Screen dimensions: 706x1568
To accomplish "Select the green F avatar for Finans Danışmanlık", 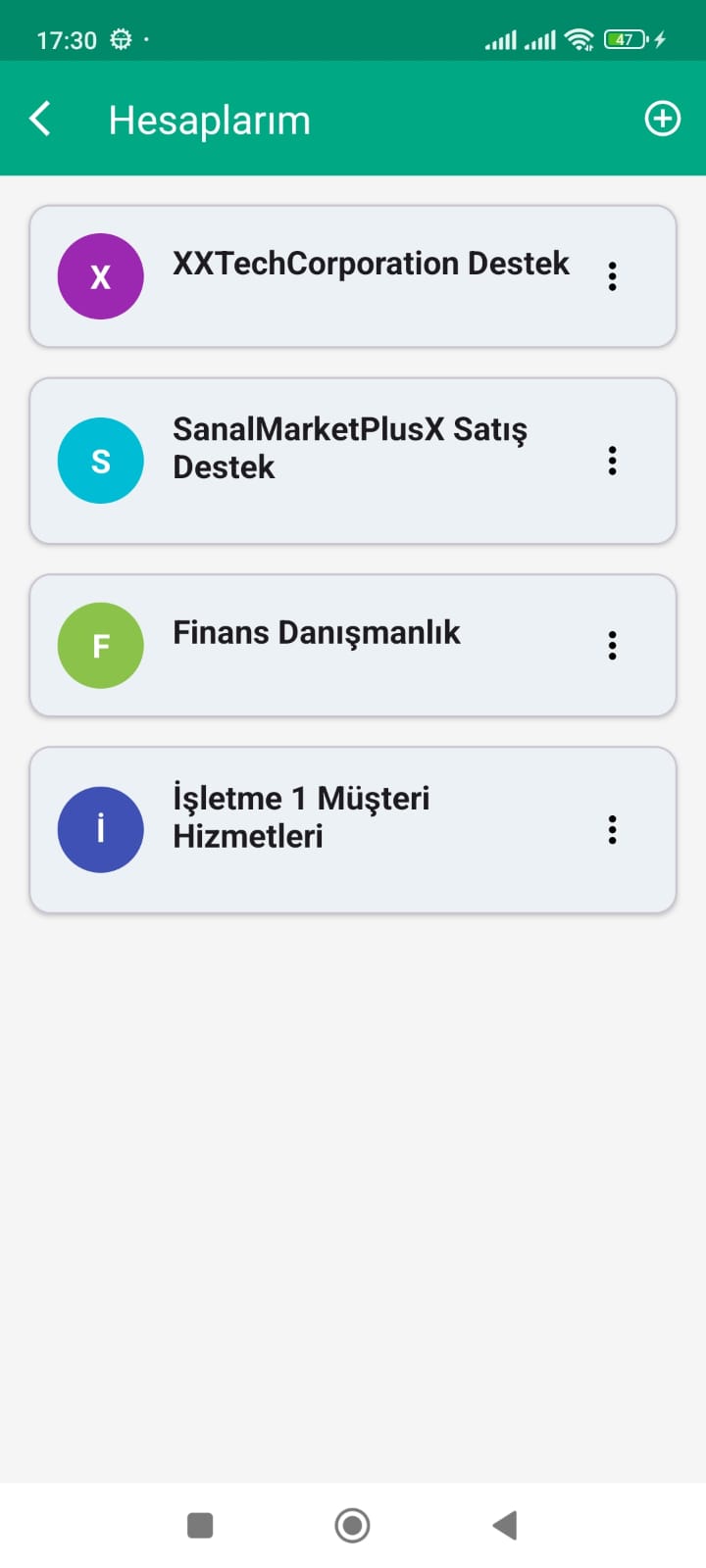I will [100, 645].
